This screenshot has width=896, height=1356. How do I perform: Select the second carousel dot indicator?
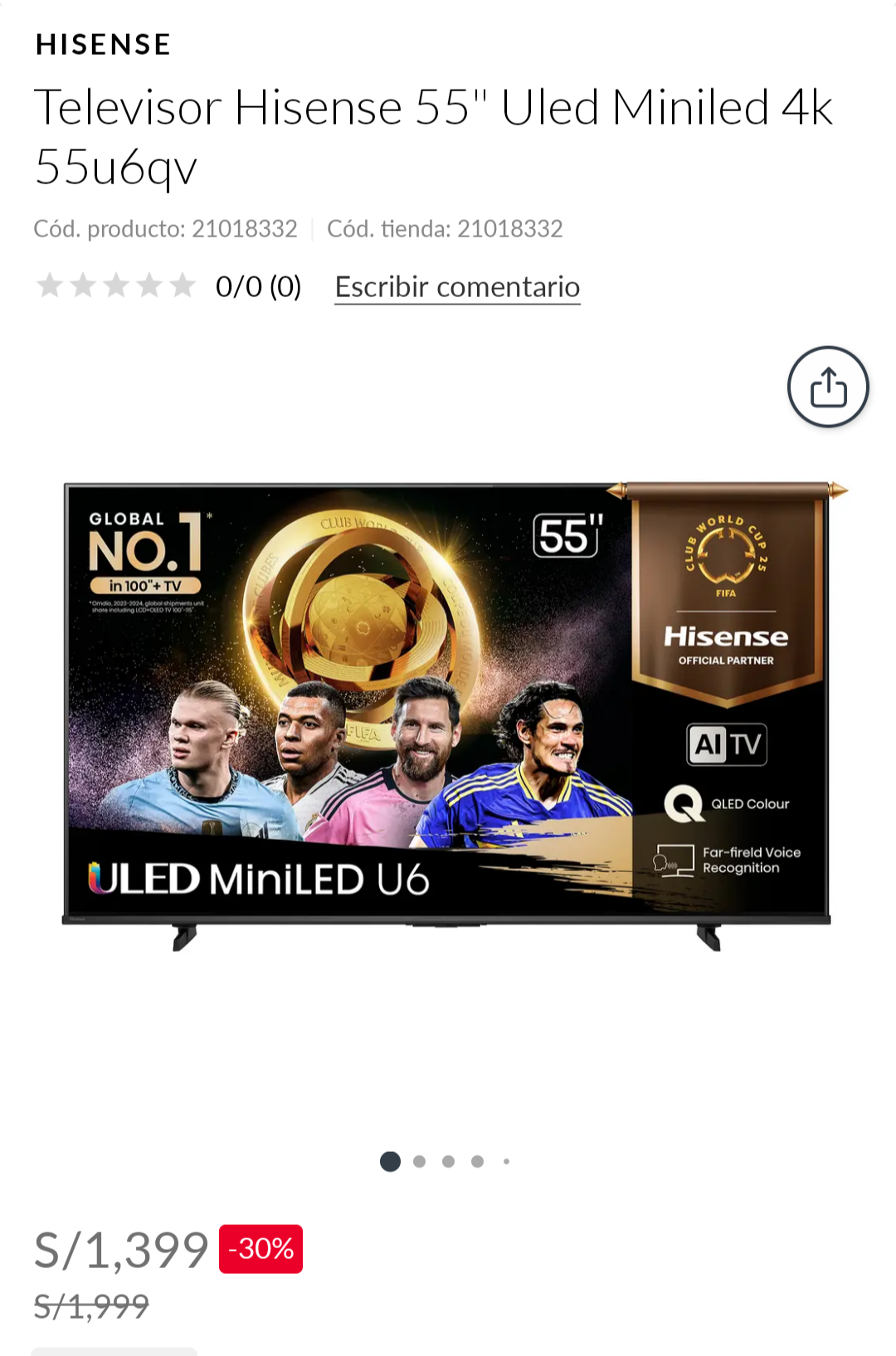click(x=419, y=1161)
